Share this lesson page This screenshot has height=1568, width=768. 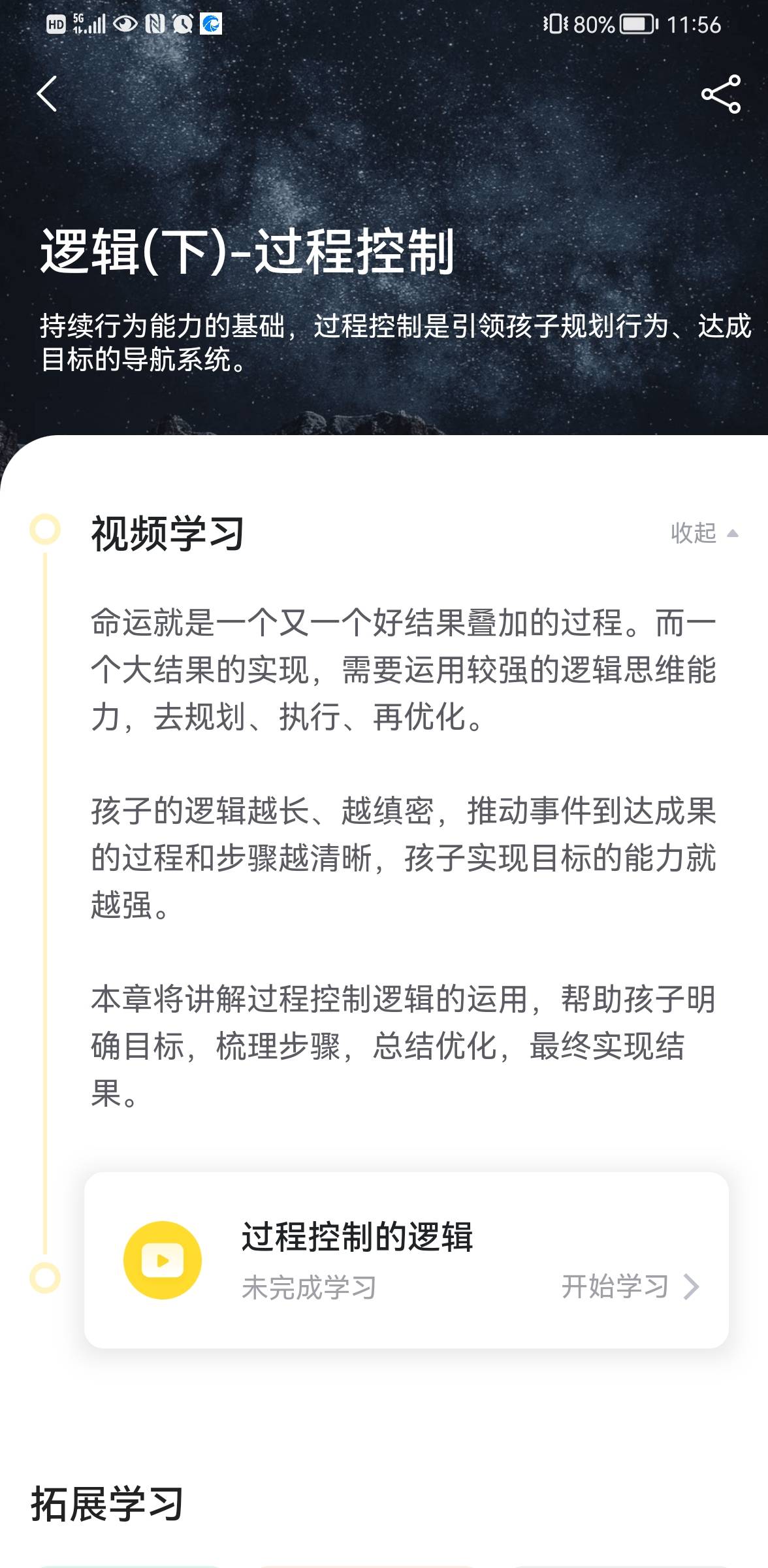tap(721, 94)
